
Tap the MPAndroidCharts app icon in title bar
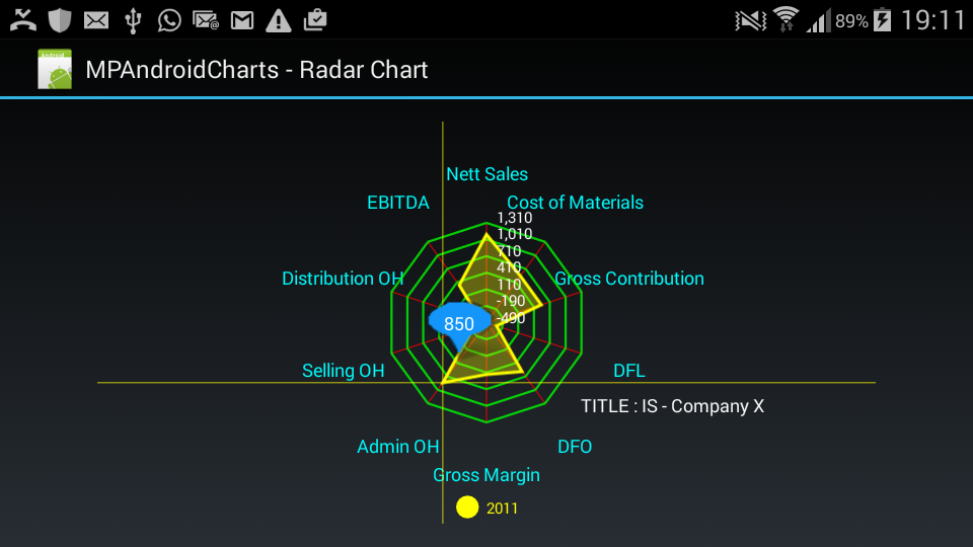click(x=54, y=69)
